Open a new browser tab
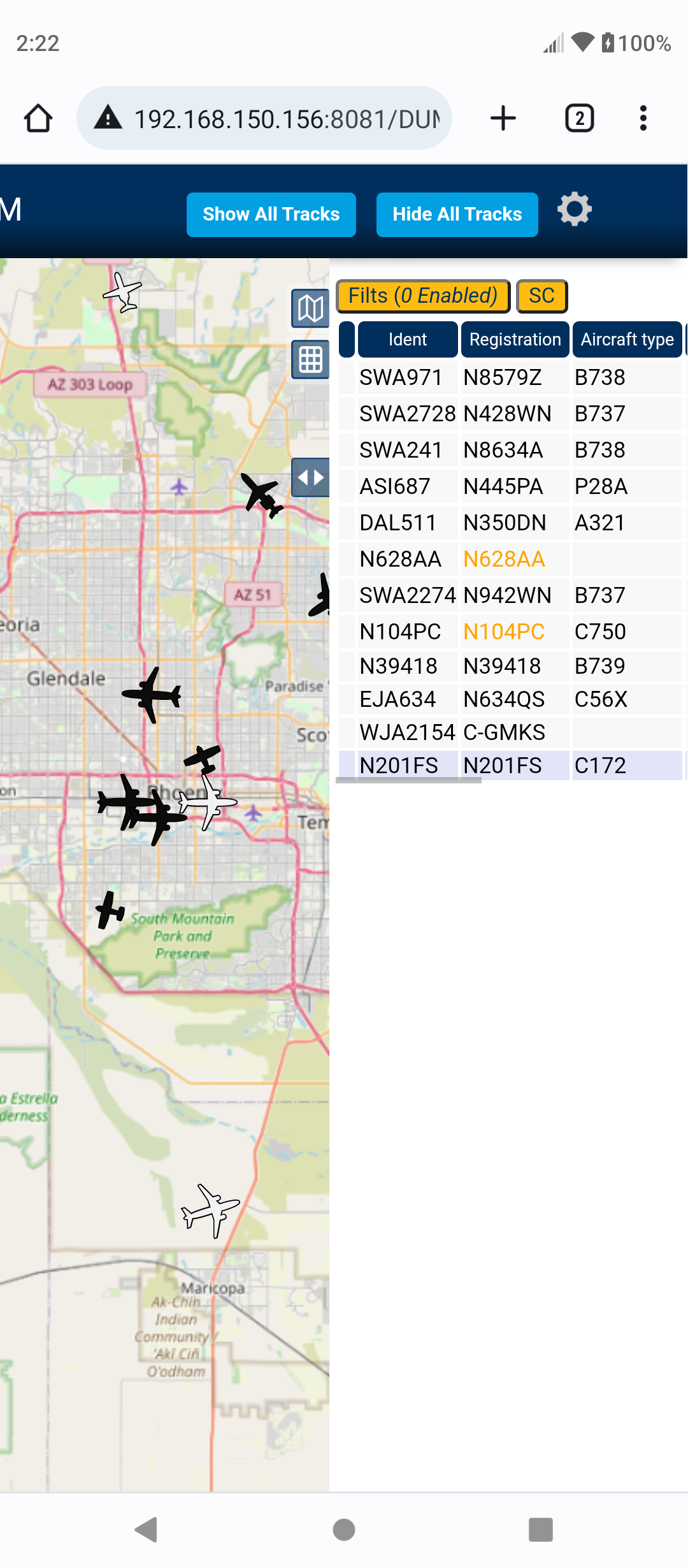The image size is (688, 1568). coord(503,118)
